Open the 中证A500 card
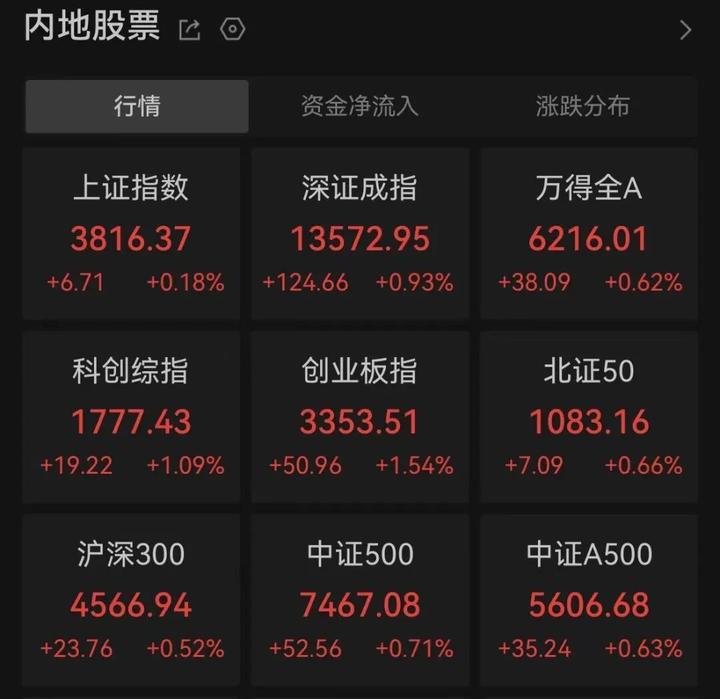720x699 pixels. pyautogui.click(x=589, y=600)
